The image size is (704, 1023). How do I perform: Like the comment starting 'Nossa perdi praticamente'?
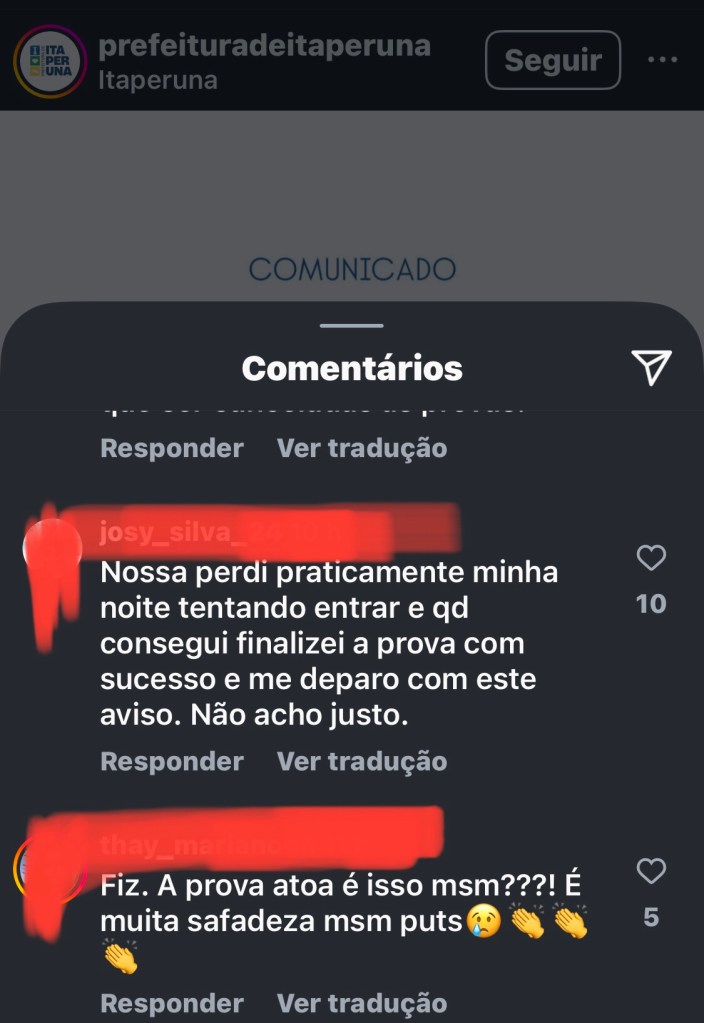pos(651,559)
